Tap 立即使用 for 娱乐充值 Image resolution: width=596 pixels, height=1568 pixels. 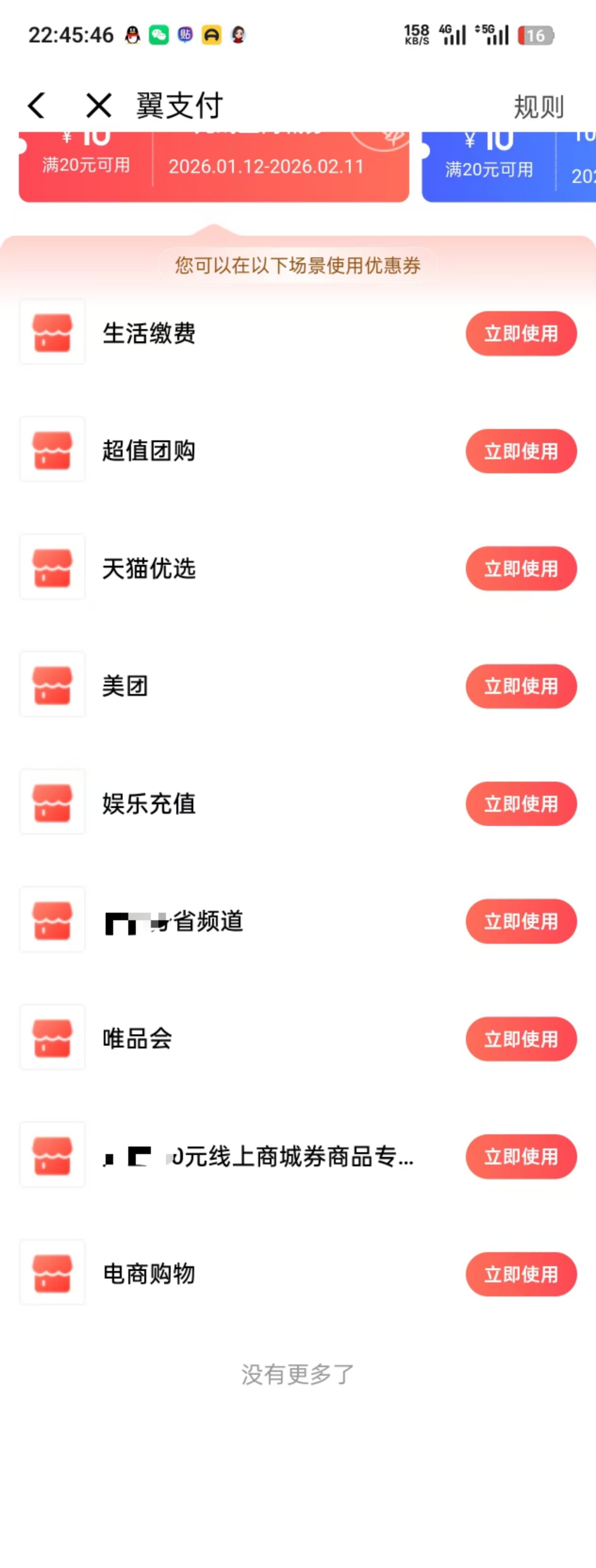pos(521,803)
